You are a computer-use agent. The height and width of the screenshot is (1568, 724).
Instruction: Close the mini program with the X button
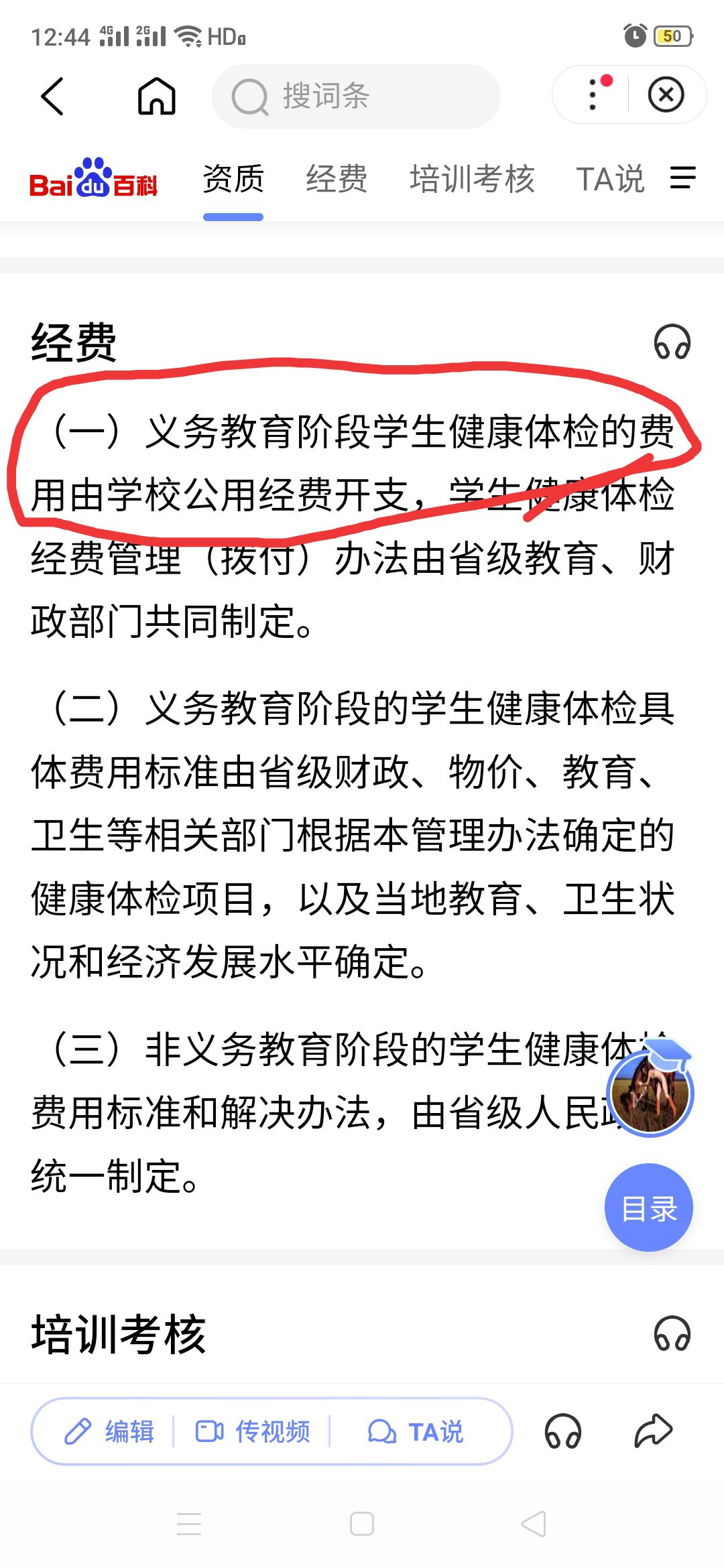point(666,95)
